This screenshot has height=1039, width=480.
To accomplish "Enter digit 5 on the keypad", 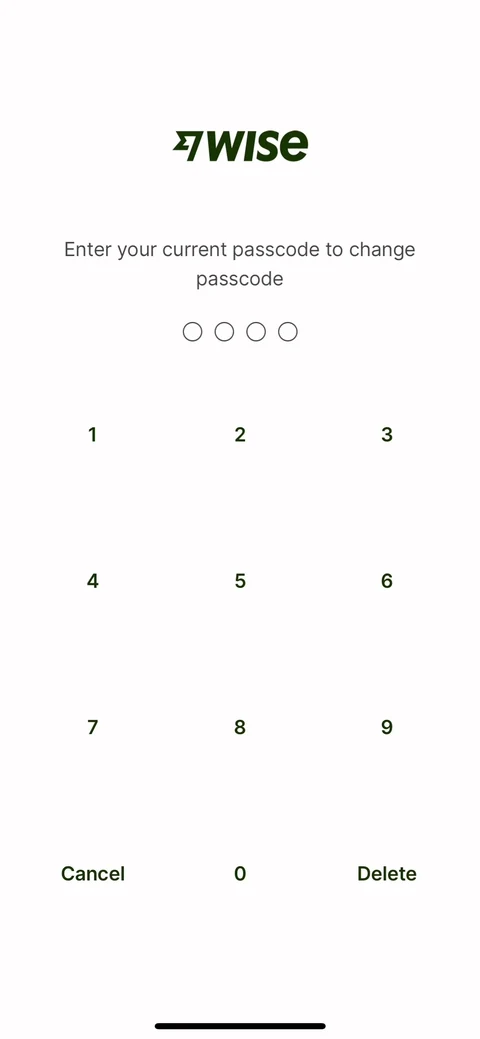I will tap(240, 581).
